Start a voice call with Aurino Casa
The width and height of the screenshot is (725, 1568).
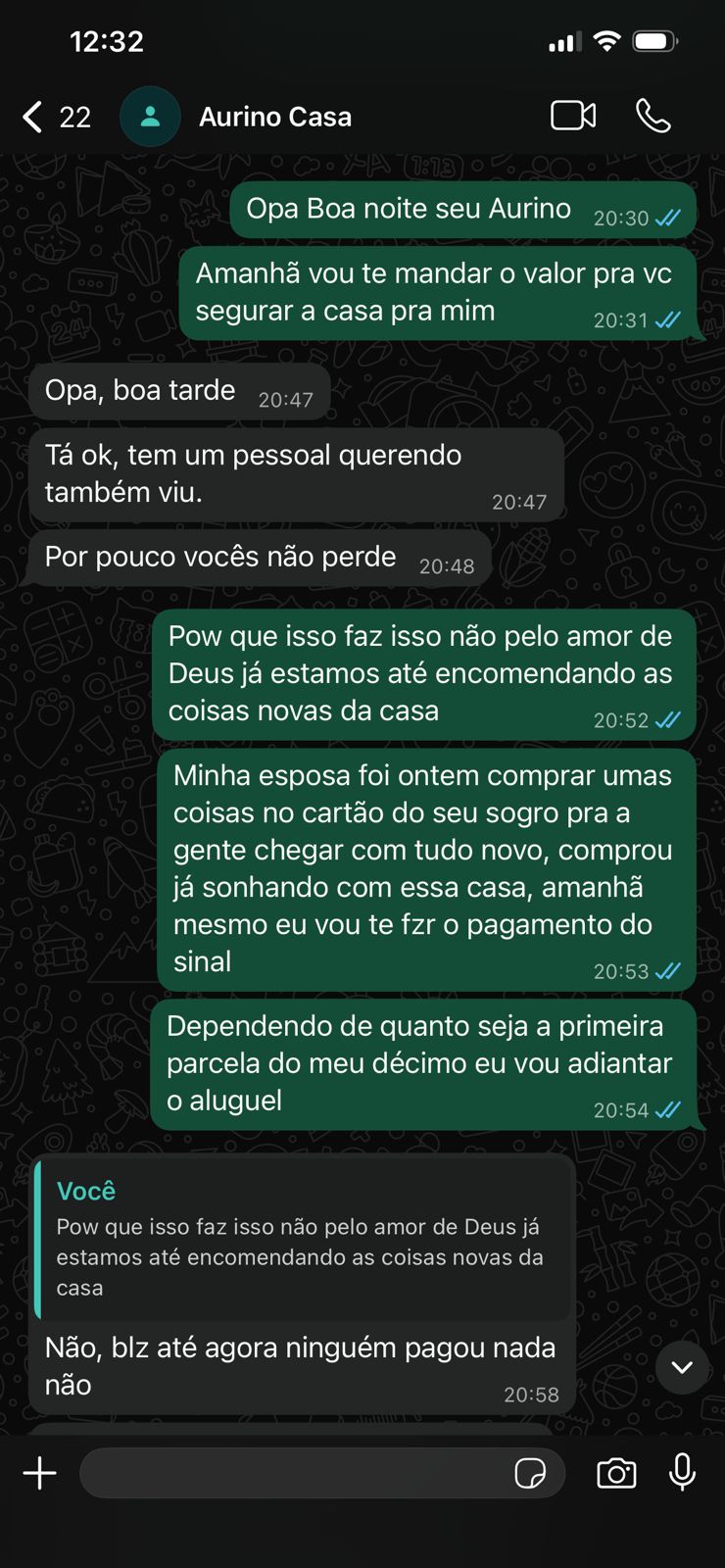pos(652,116)
